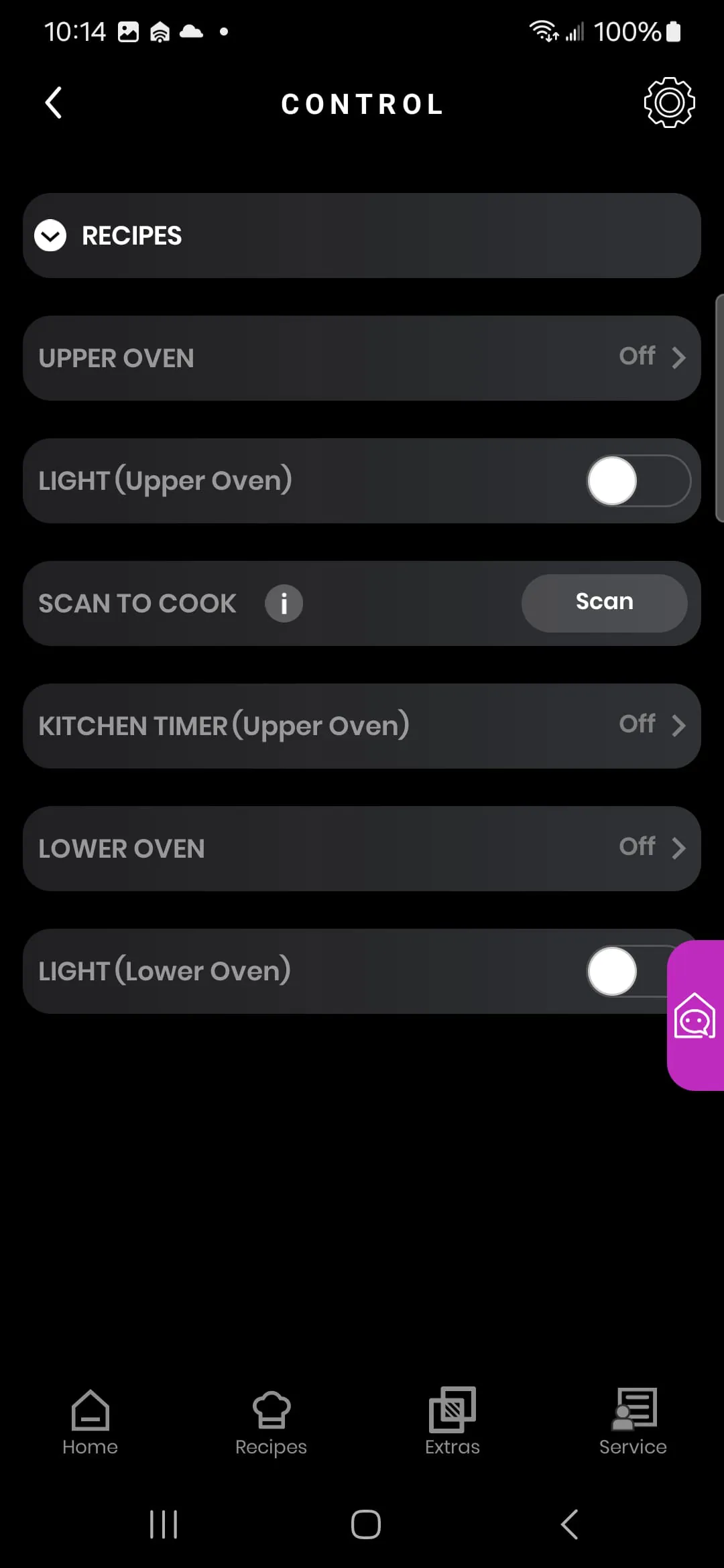Toggle the Lower Oven light
The height and width of the screenshot is (1568, 724).
(627, 971)
